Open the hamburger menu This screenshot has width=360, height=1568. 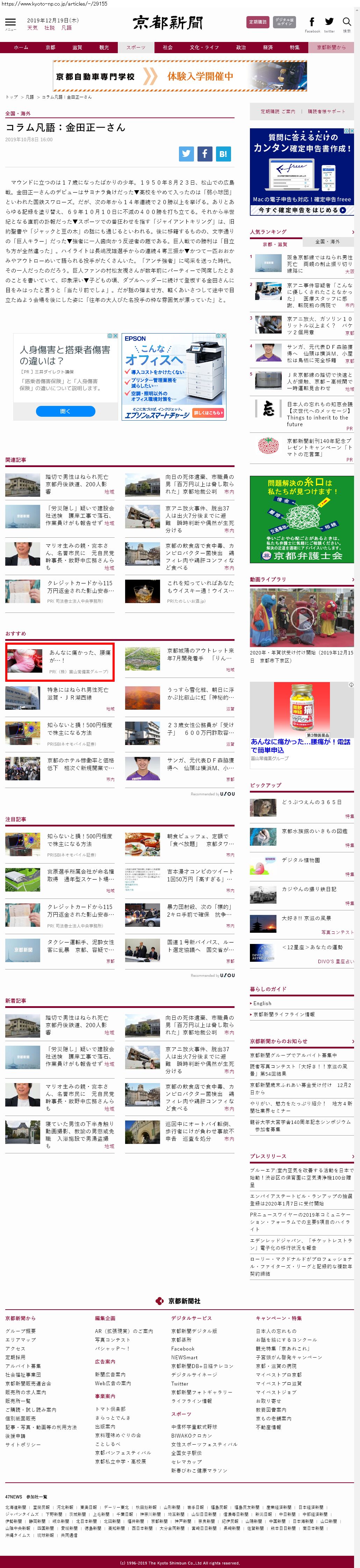point(10,22)
